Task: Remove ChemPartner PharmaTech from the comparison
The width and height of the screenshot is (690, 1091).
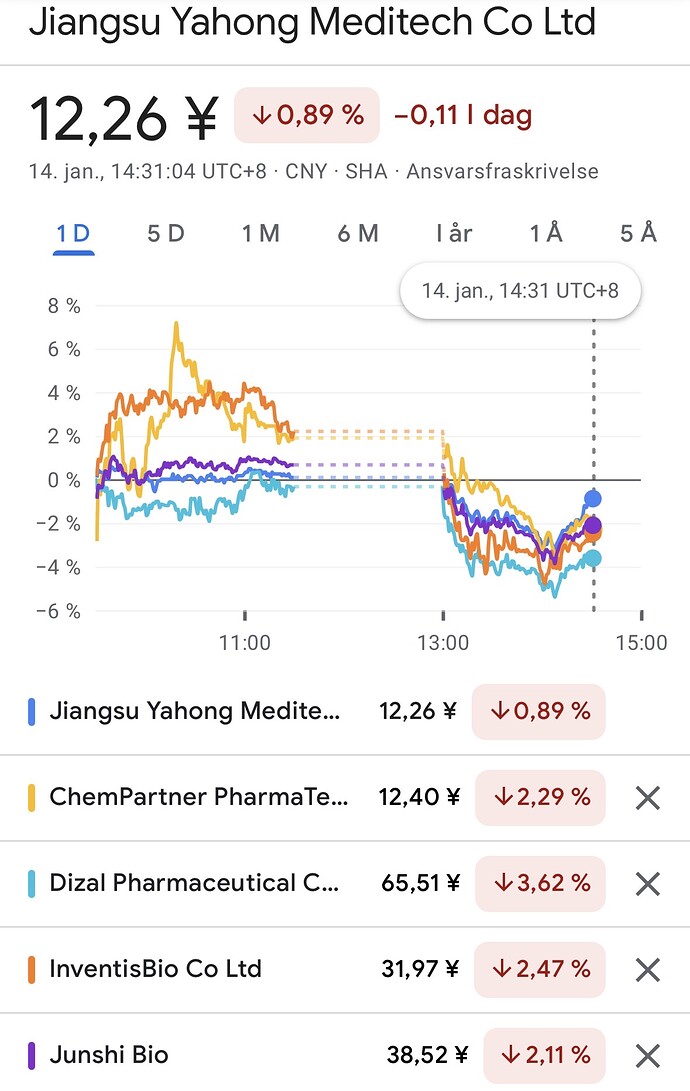Action: point(648,798)
